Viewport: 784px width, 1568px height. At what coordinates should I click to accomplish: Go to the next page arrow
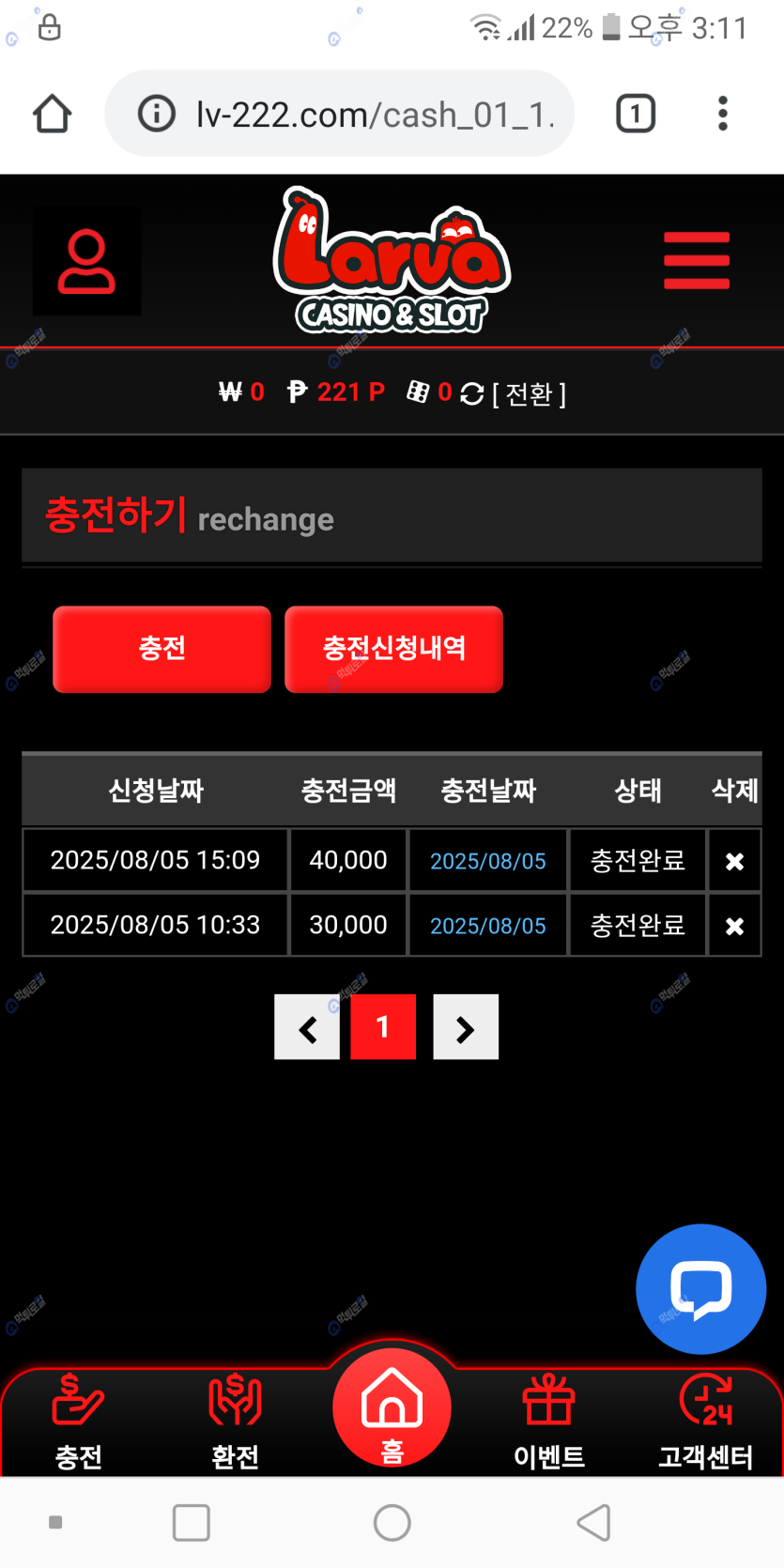pos(466,1027)
